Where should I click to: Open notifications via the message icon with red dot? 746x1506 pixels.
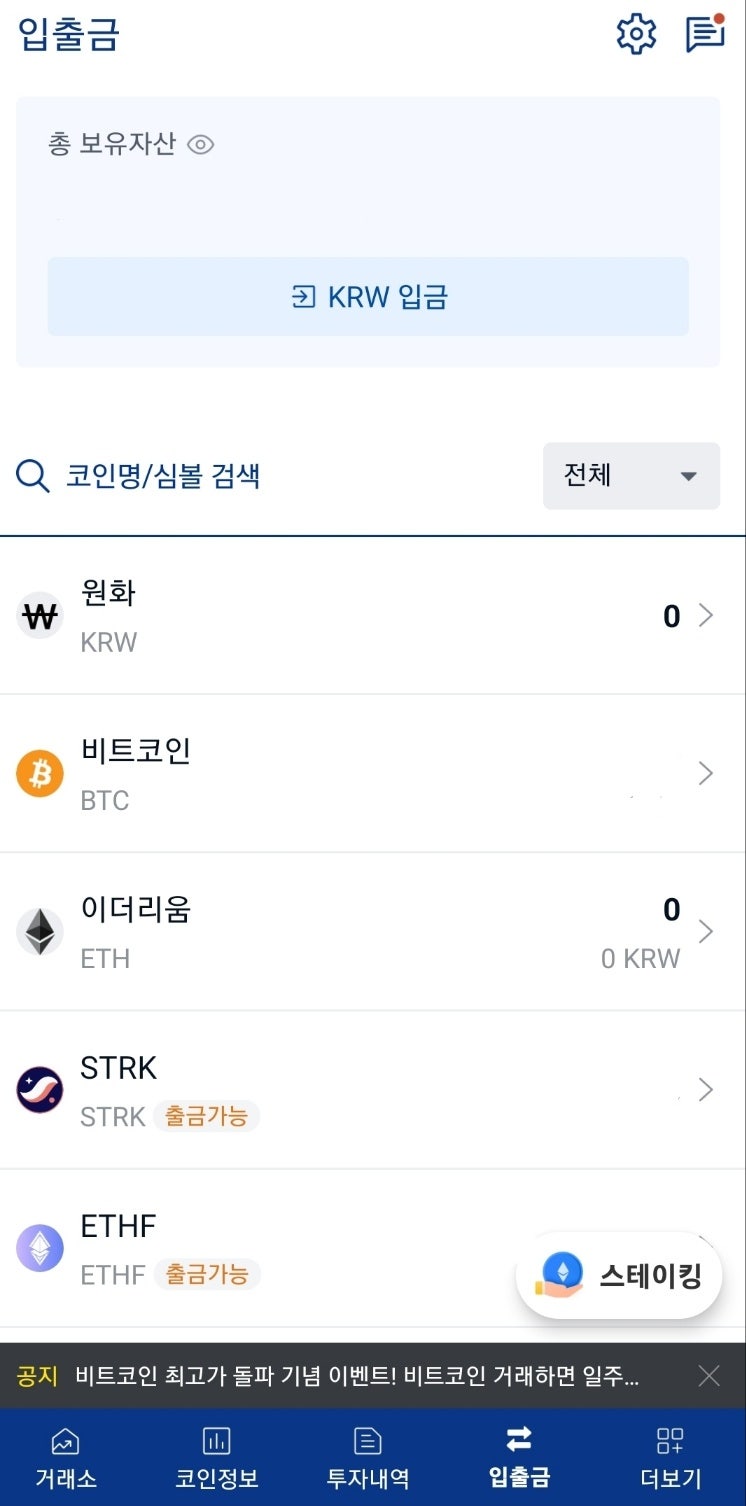[704, 33]
